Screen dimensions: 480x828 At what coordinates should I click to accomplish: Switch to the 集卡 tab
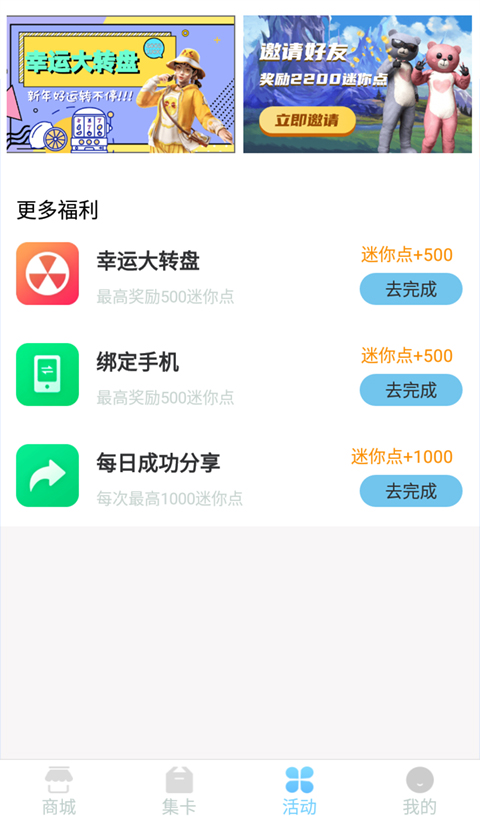[x=179, y=791]
